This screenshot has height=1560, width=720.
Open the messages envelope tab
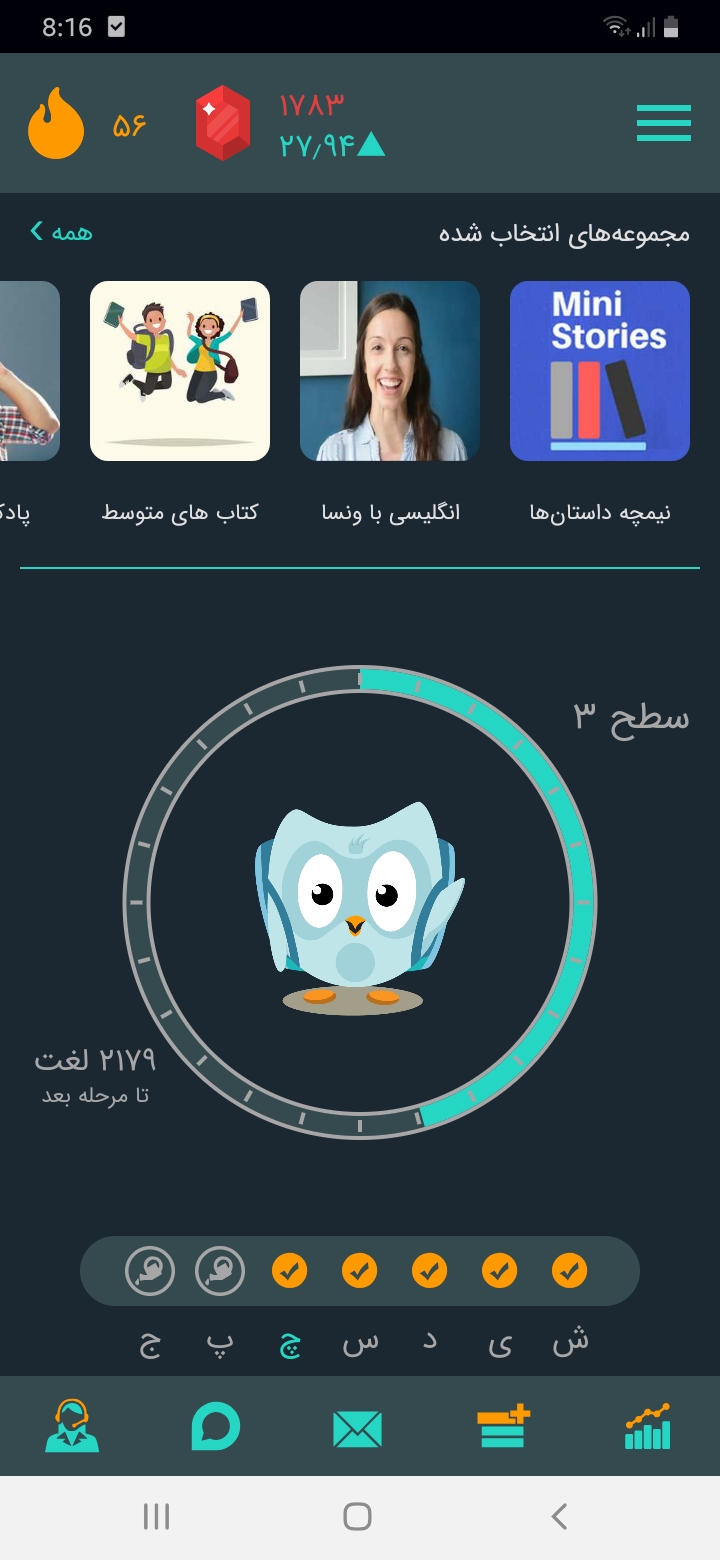pos(358,1428)
